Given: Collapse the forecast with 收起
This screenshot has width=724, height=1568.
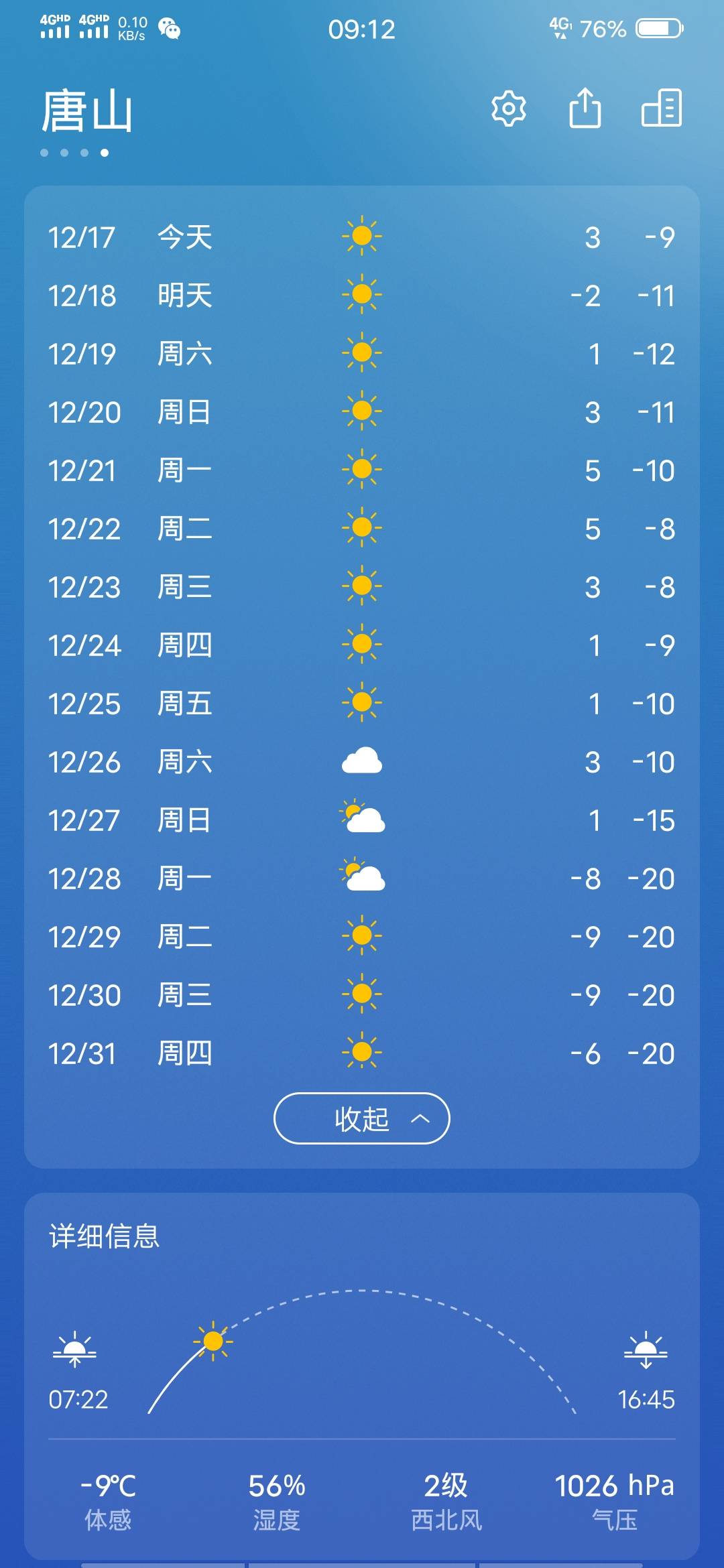Looking at the screenshot, I should (x=362, y=1118).
